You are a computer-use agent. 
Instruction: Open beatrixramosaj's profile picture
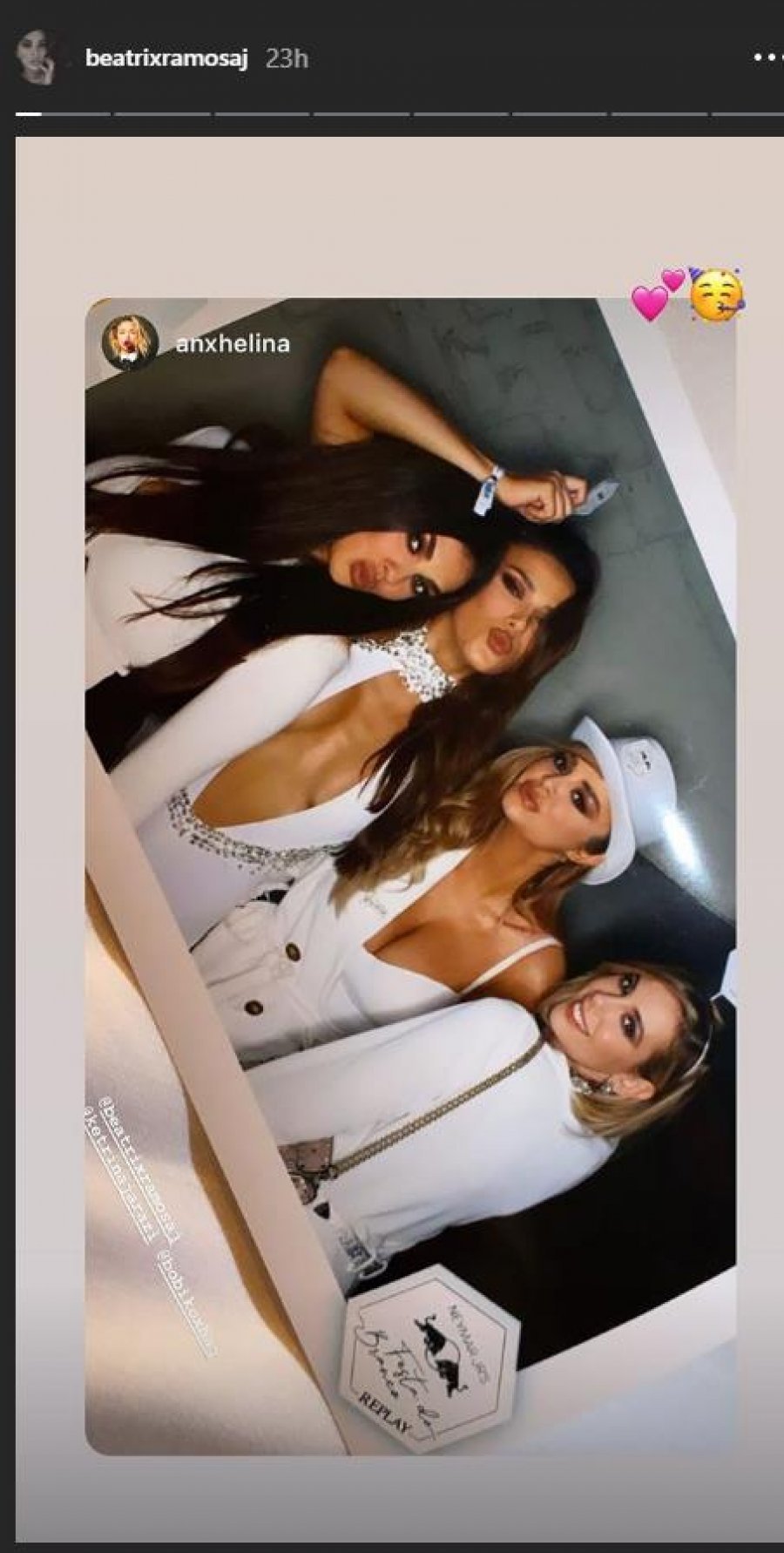click(36, 58)
